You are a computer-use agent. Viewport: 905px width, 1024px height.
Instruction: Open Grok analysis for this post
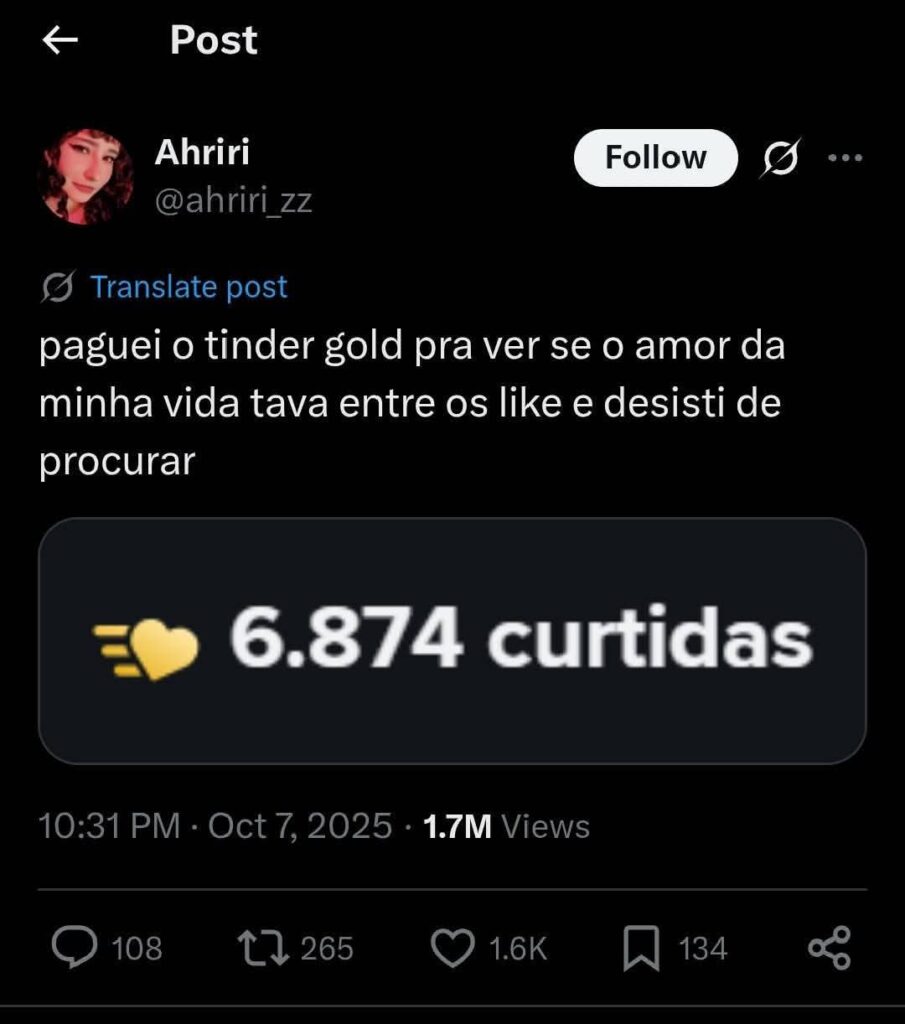(x=779, y=157)
